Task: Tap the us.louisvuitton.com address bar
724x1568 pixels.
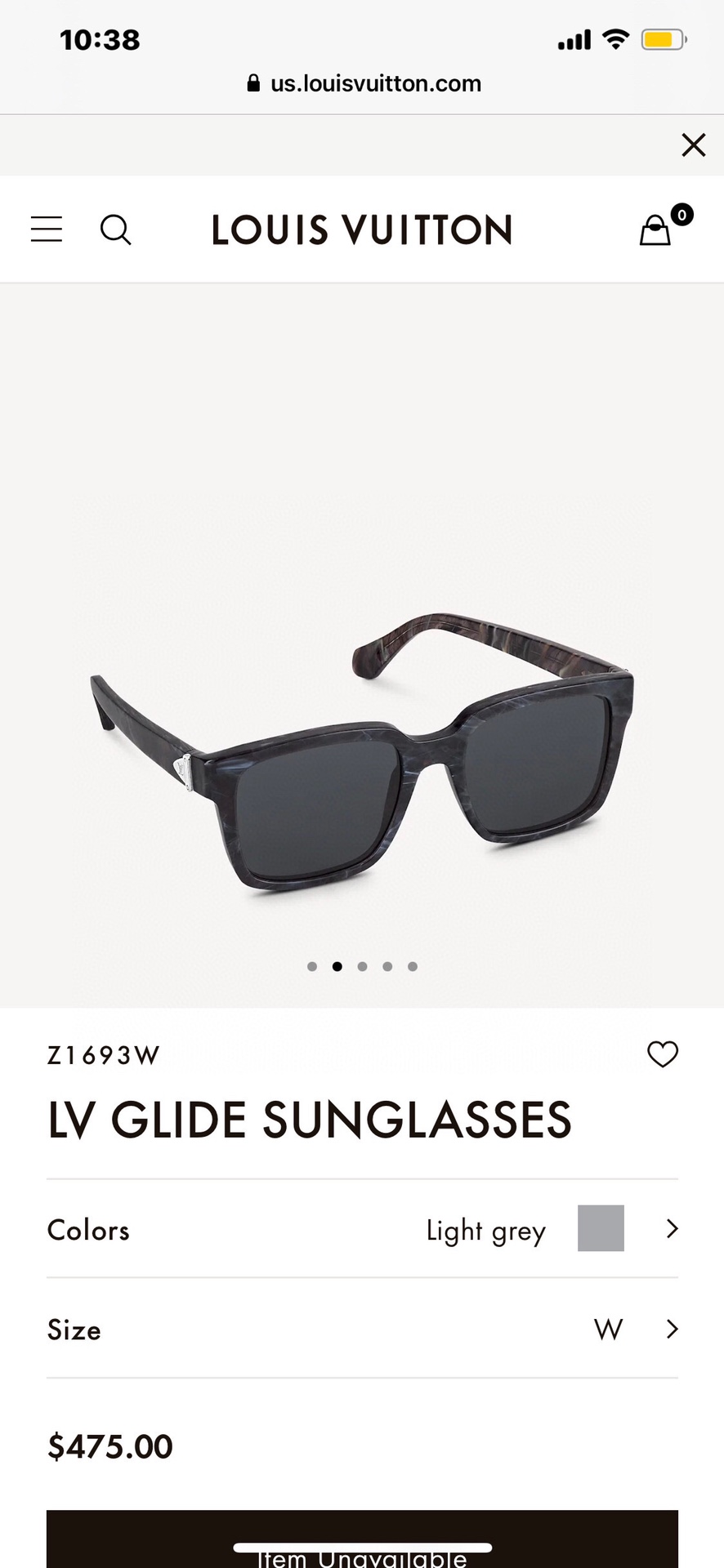Action: [x=364, y=83]
